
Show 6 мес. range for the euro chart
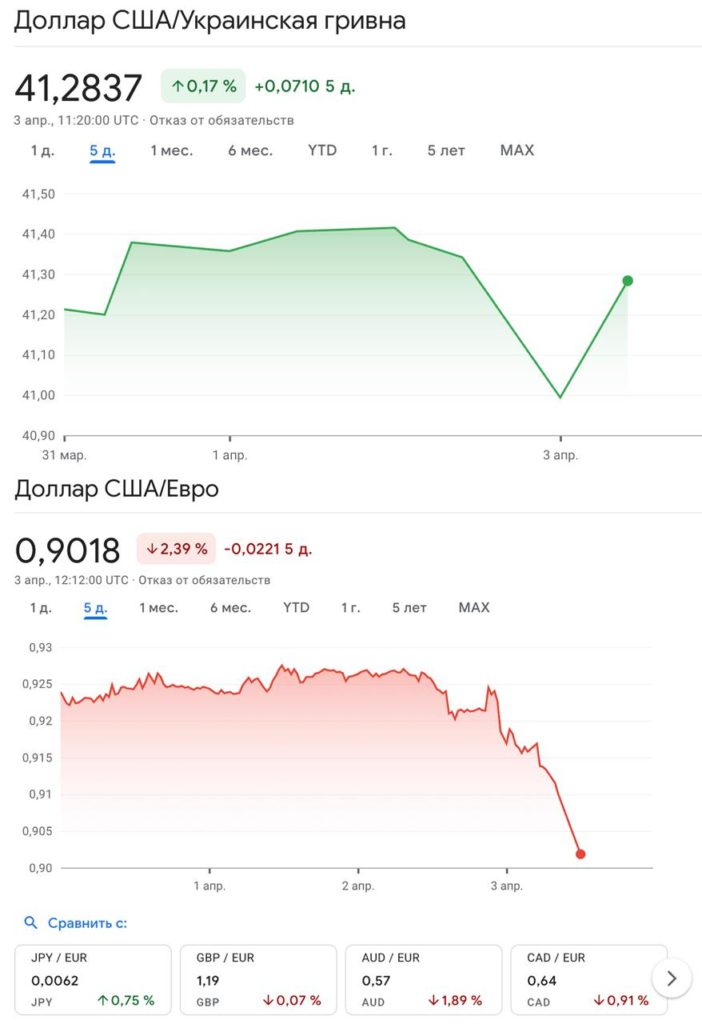point(230,608)
